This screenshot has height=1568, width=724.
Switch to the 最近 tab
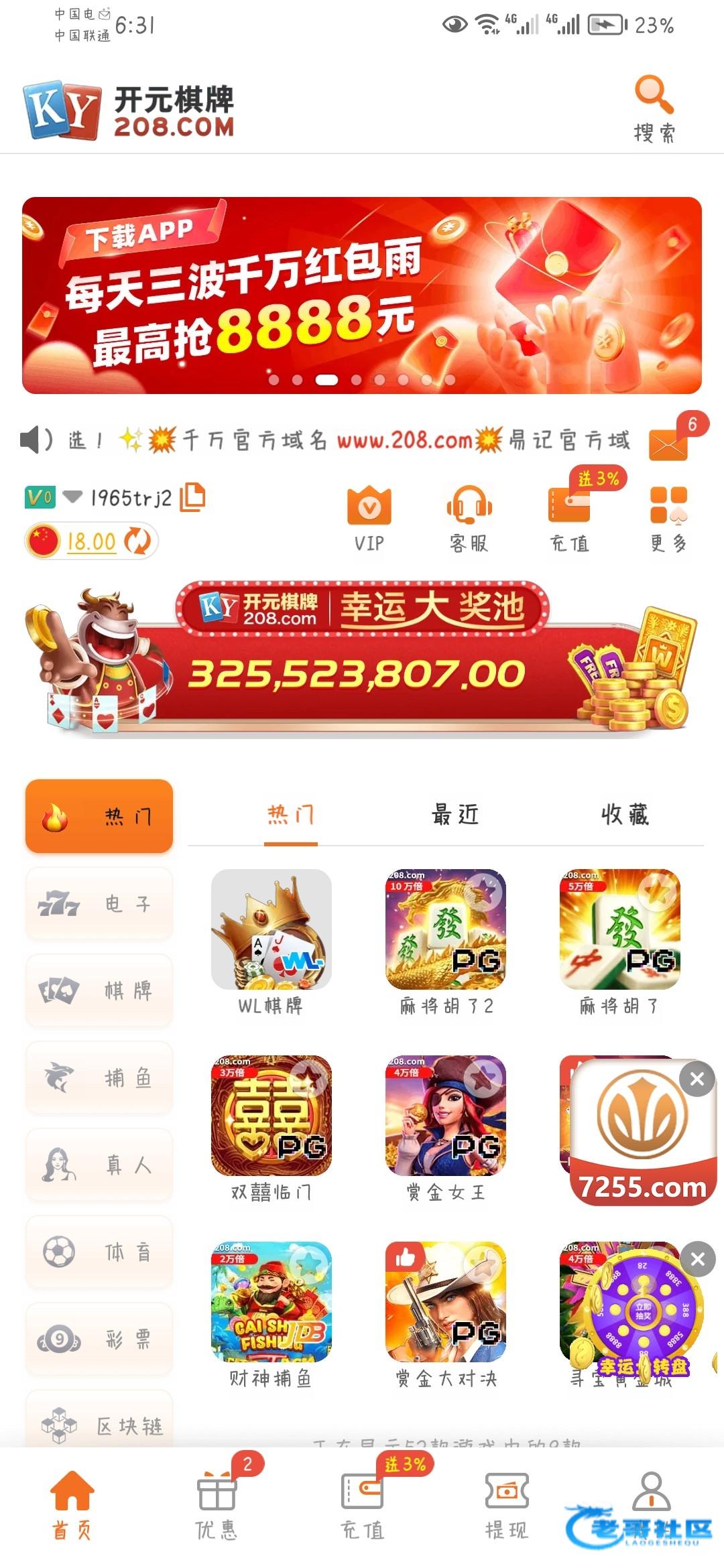(455, 815)
